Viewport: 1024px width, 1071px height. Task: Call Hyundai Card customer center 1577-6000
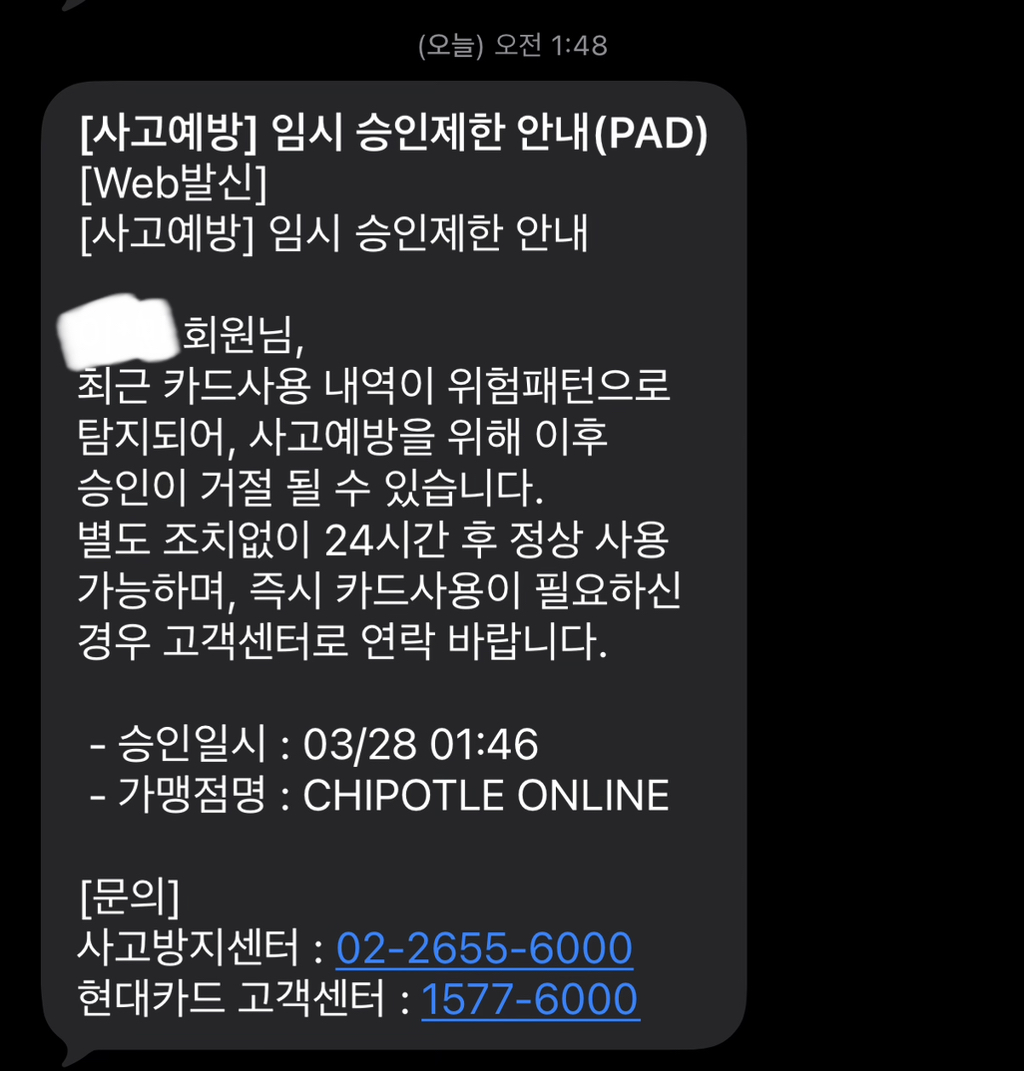(x=530, y=1000)
